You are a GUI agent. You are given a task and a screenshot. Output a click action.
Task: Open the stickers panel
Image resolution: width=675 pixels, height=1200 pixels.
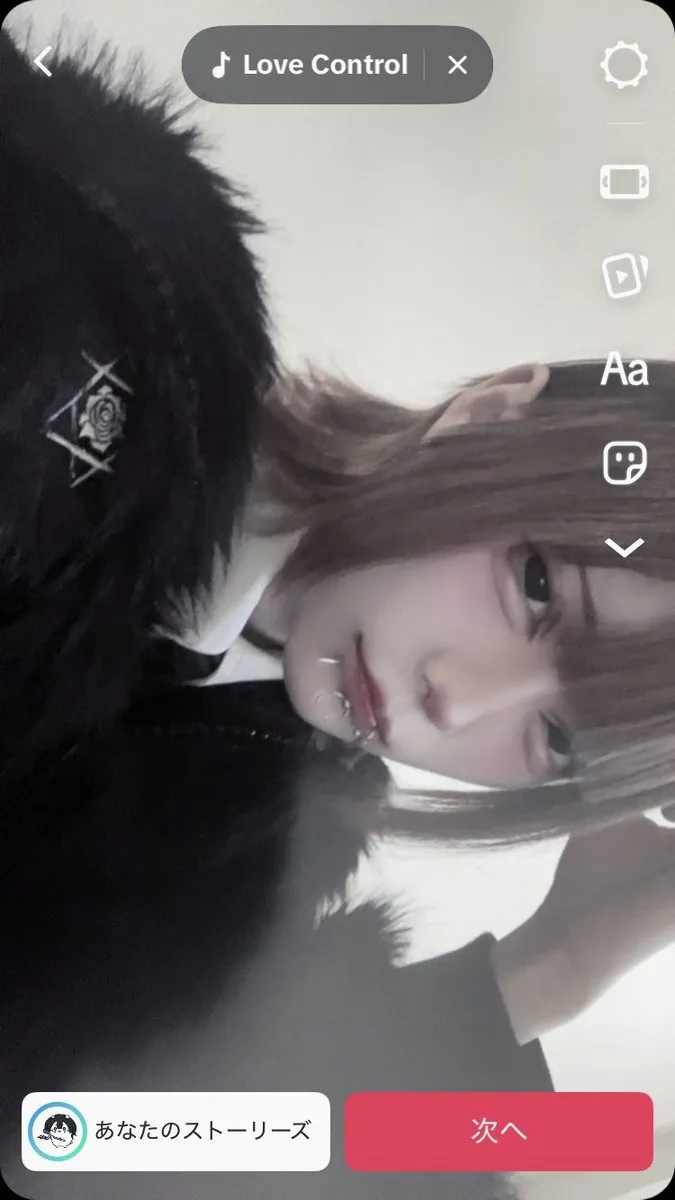tap(624, 463)
